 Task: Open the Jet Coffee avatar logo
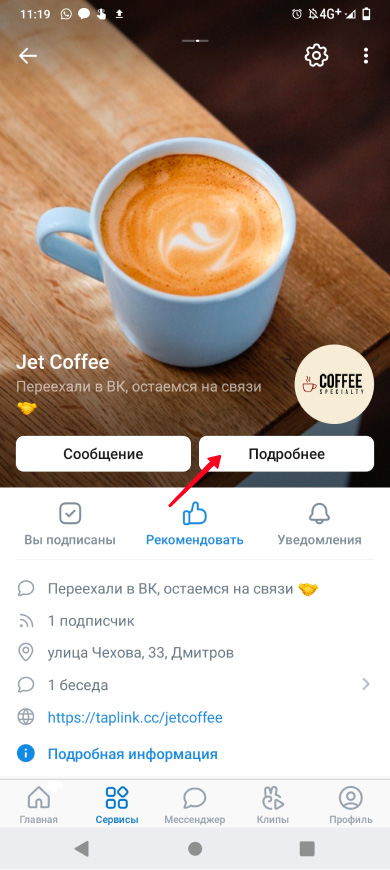[x=334, y=384]
